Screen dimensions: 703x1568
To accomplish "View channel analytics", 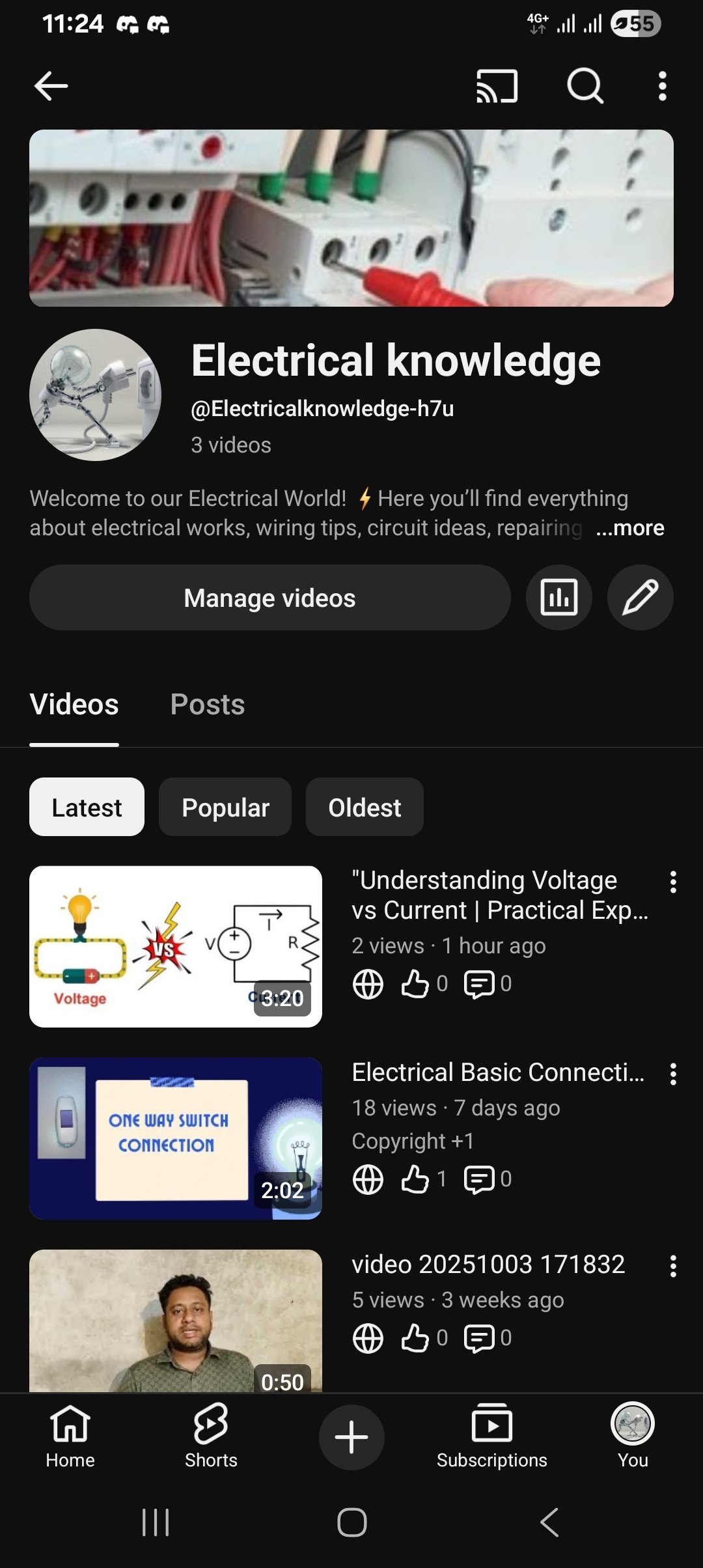I will coord(558,598).
